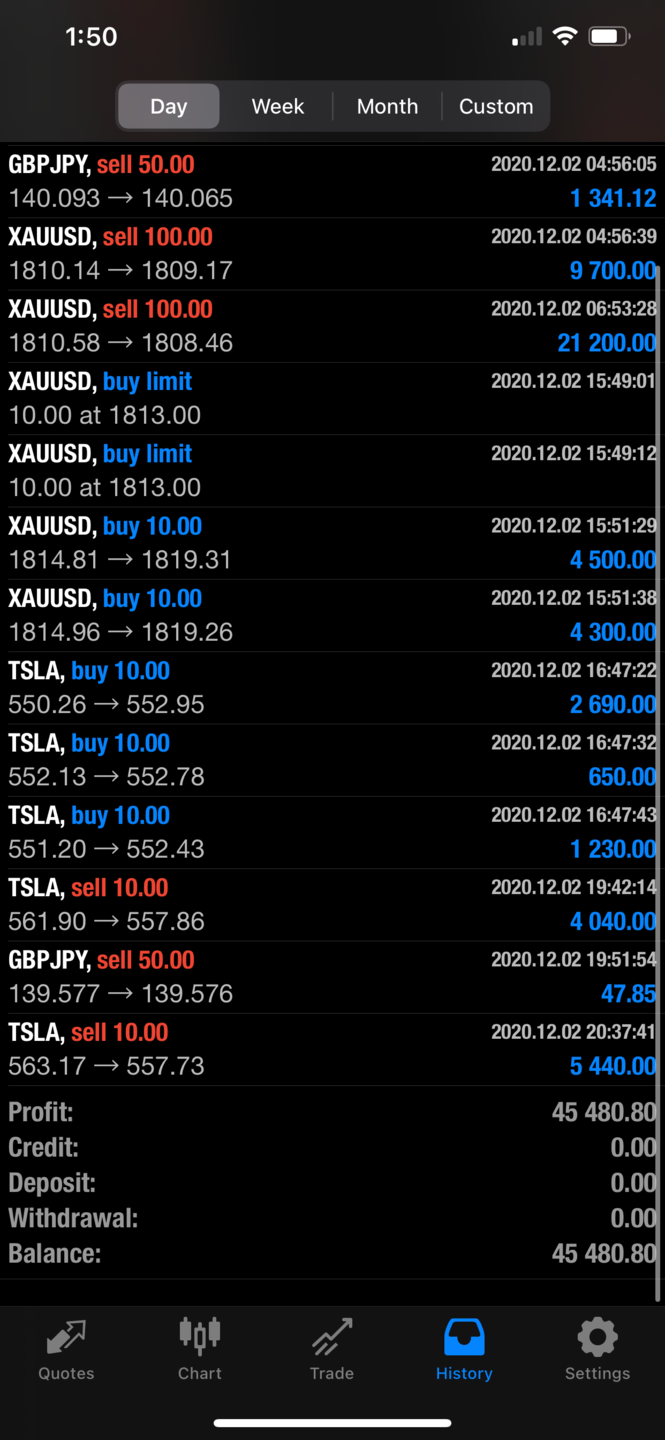Expand the TSLA sell trade with 4 040.00 profit

pyautogui.click(x=332, y=905)
